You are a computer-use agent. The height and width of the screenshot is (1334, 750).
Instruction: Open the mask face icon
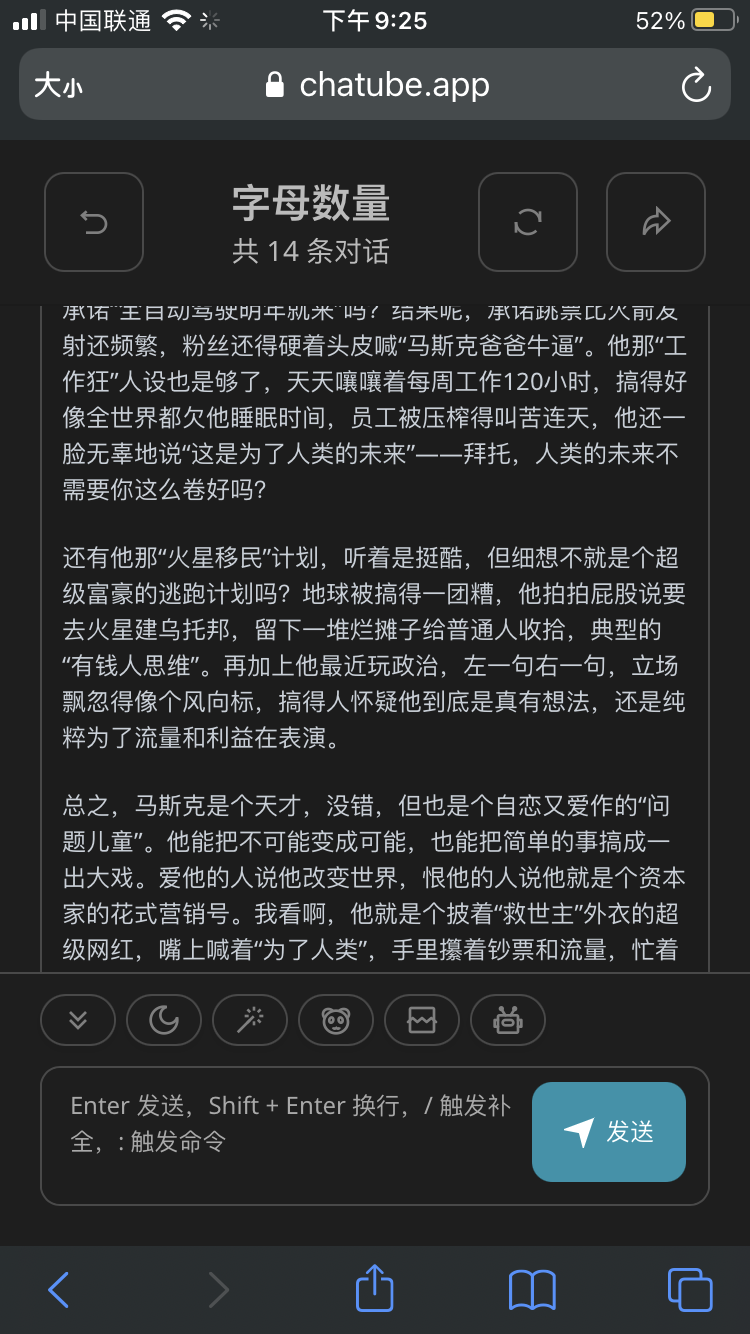[336, 1020]
